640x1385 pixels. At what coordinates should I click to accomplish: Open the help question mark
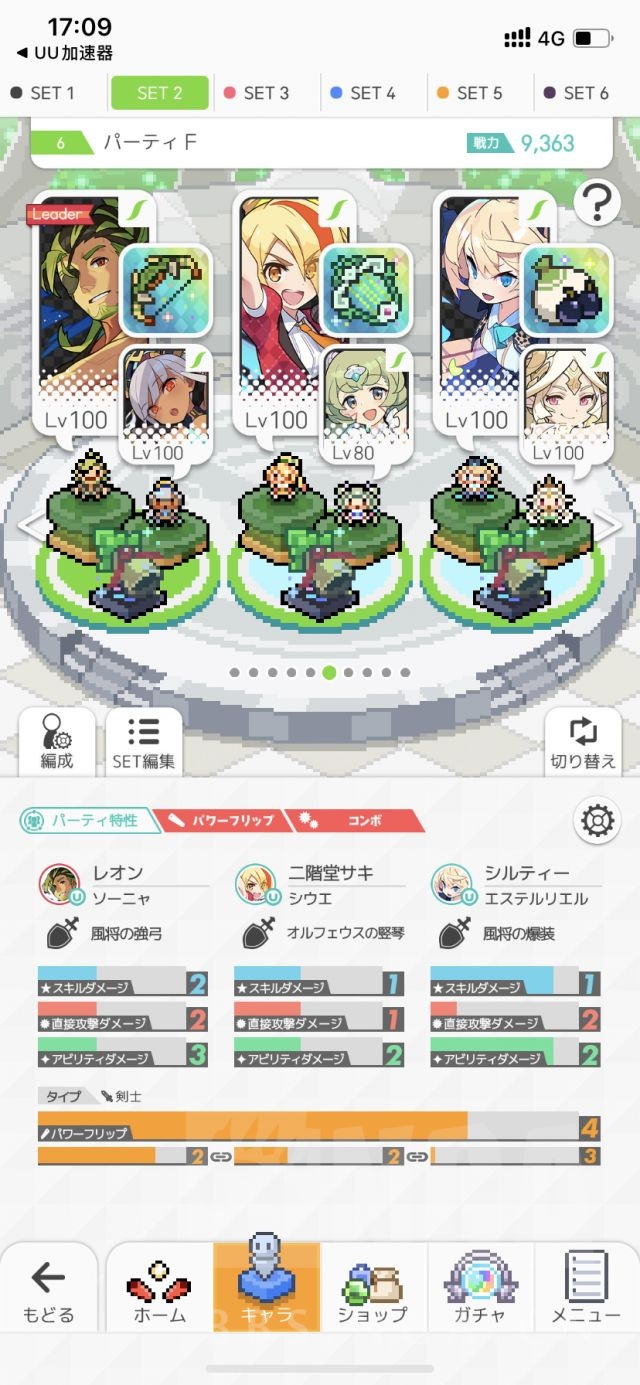pyautogui.click(x=596, y=203)
